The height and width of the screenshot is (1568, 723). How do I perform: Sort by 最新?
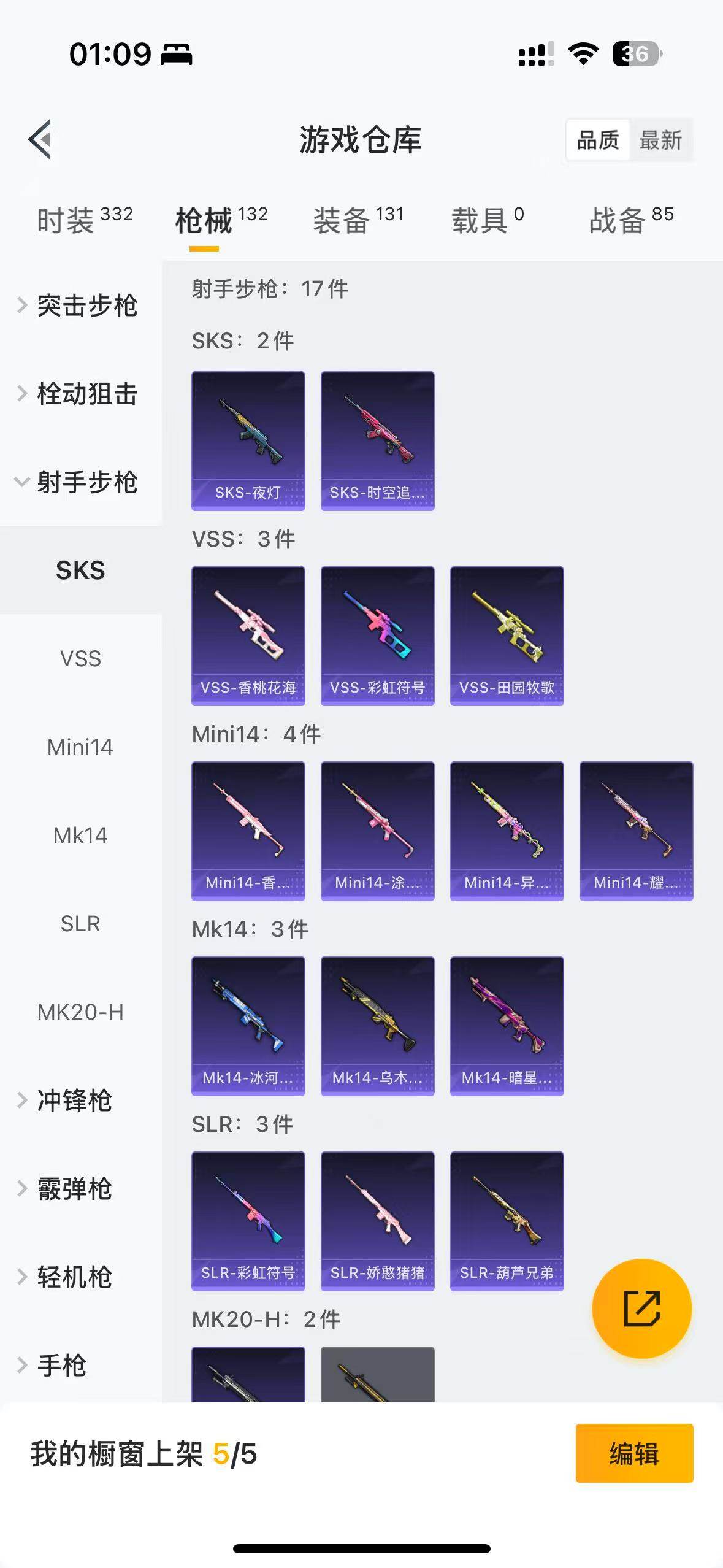(660, 140)
